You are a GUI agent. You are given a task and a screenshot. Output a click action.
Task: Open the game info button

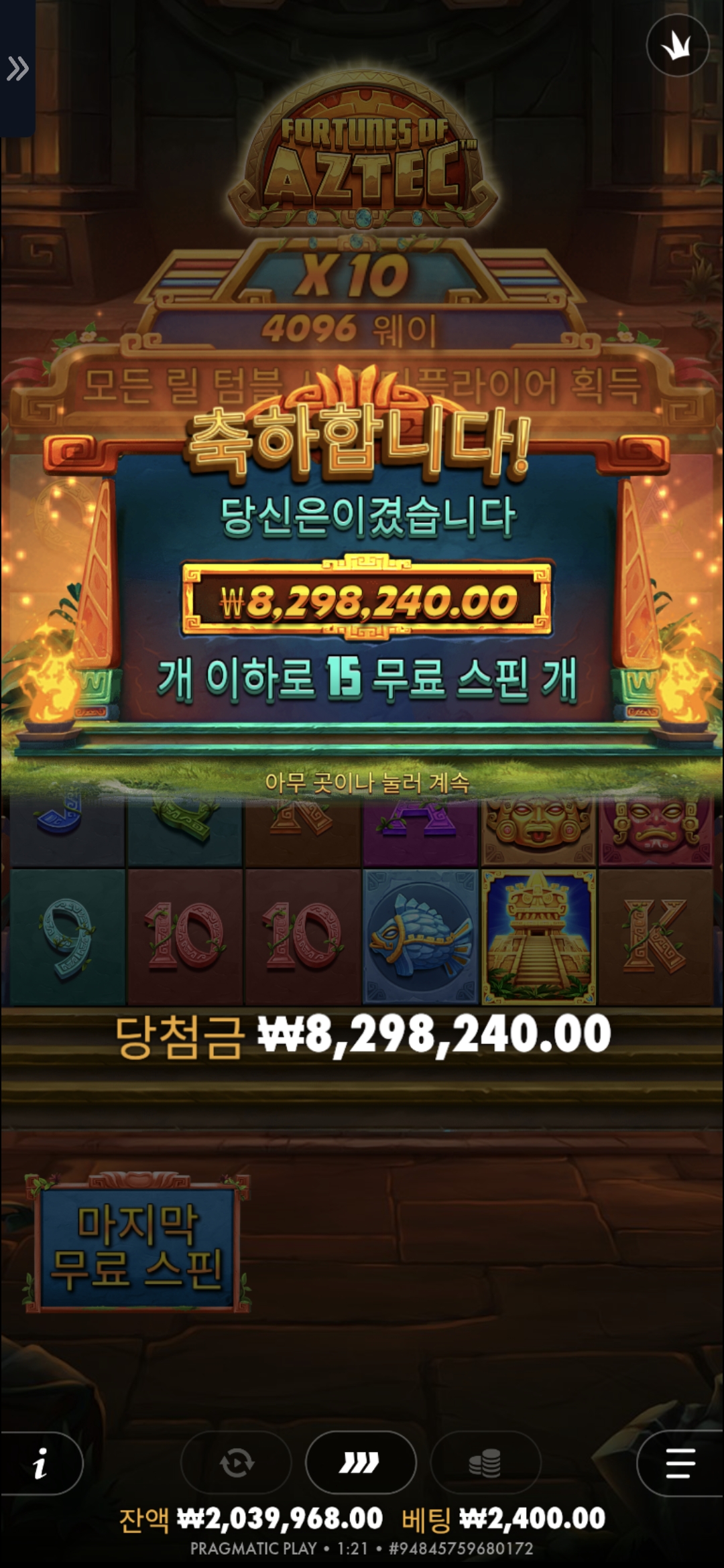click(x=42, y=1463)
